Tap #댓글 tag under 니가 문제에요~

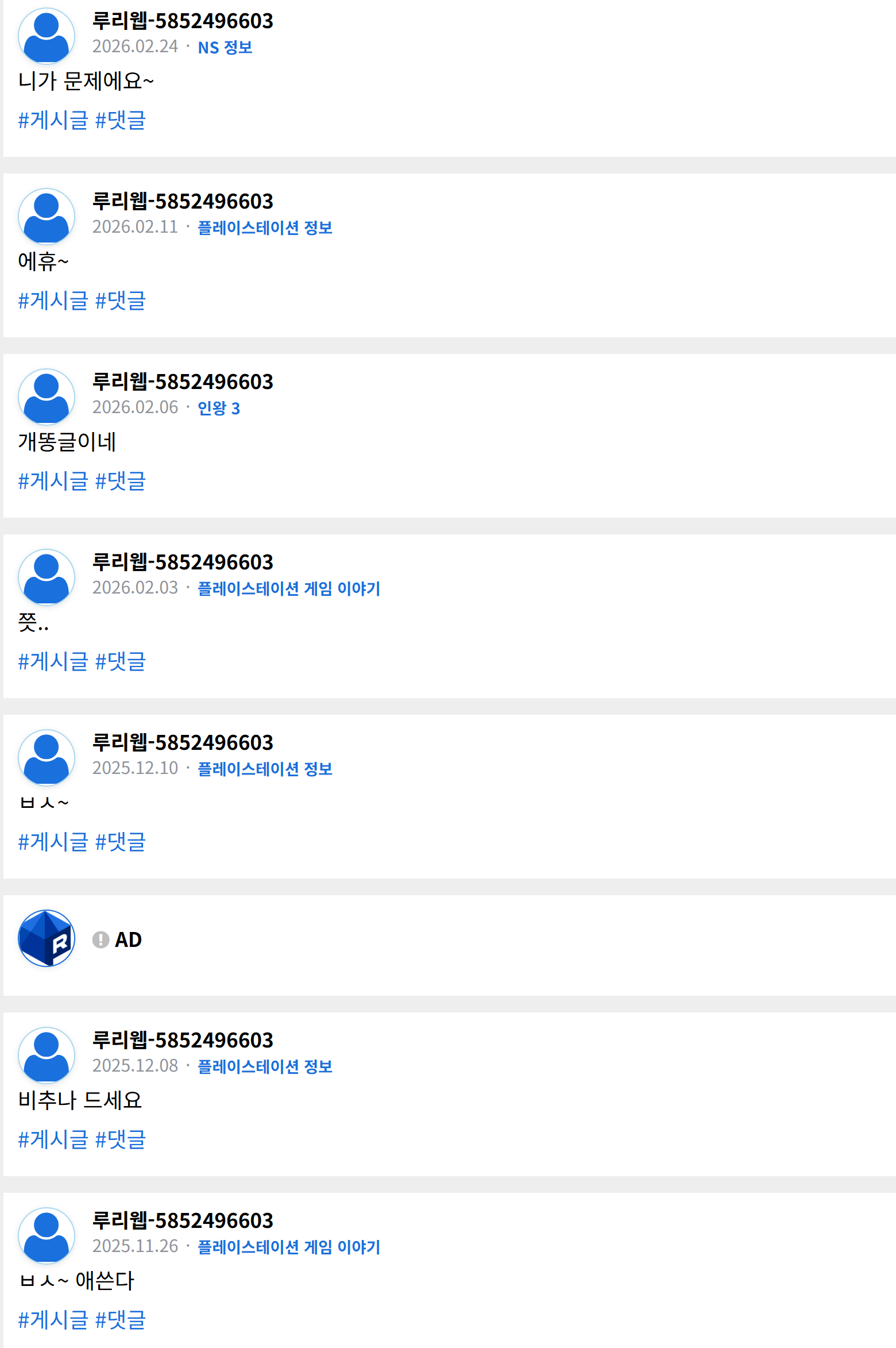(x=121, y=120)
